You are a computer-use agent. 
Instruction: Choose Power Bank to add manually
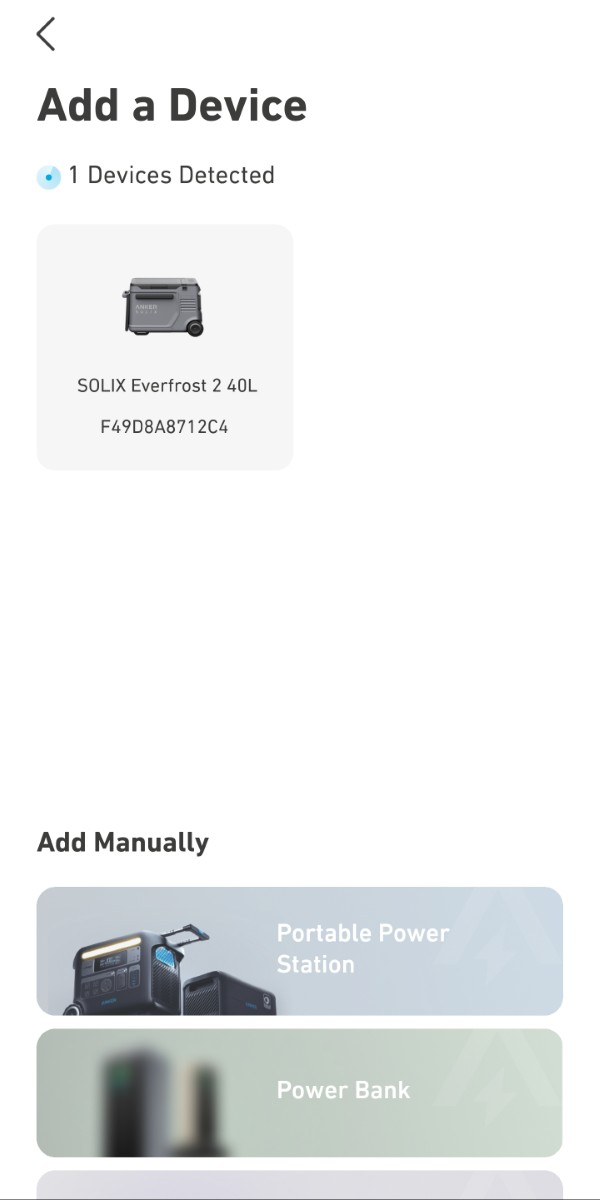tap(300, 1093)
